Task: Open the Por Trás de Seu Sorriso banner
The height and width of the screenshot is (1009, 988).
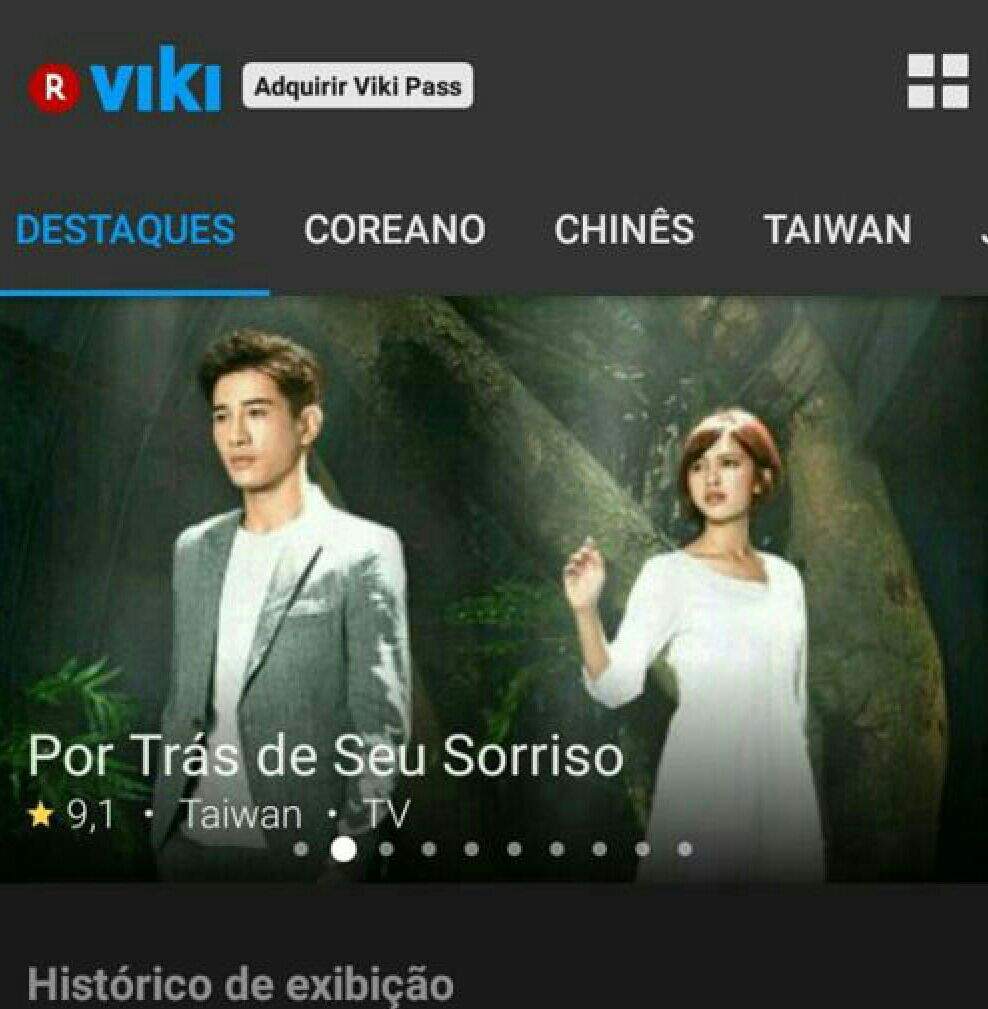Action: pos(494,590)
